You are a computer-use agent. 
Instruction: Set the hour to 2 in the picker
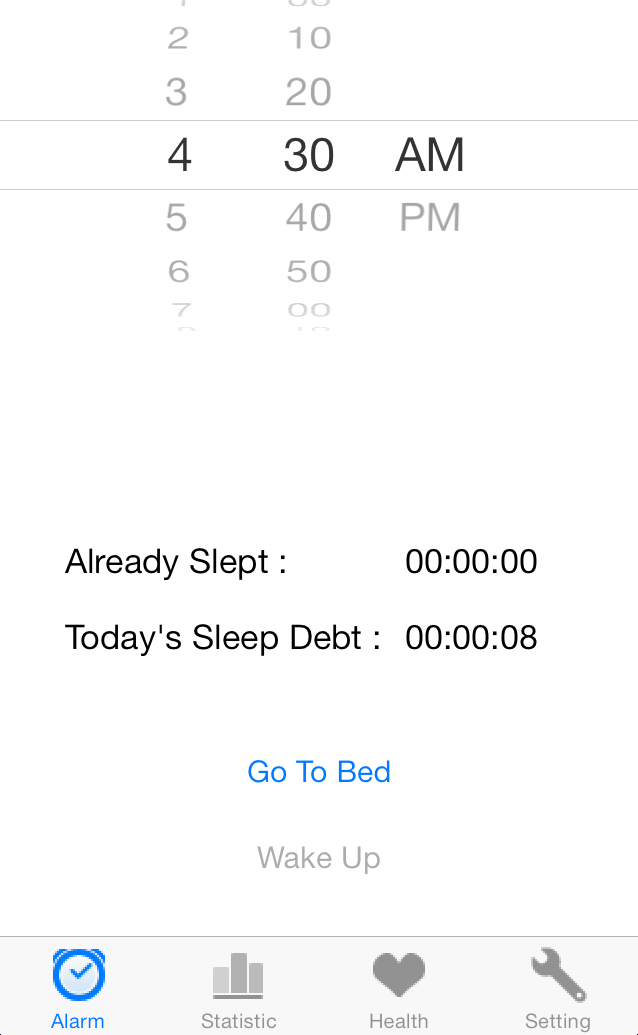pyautogui.click(x=178, y=39)
